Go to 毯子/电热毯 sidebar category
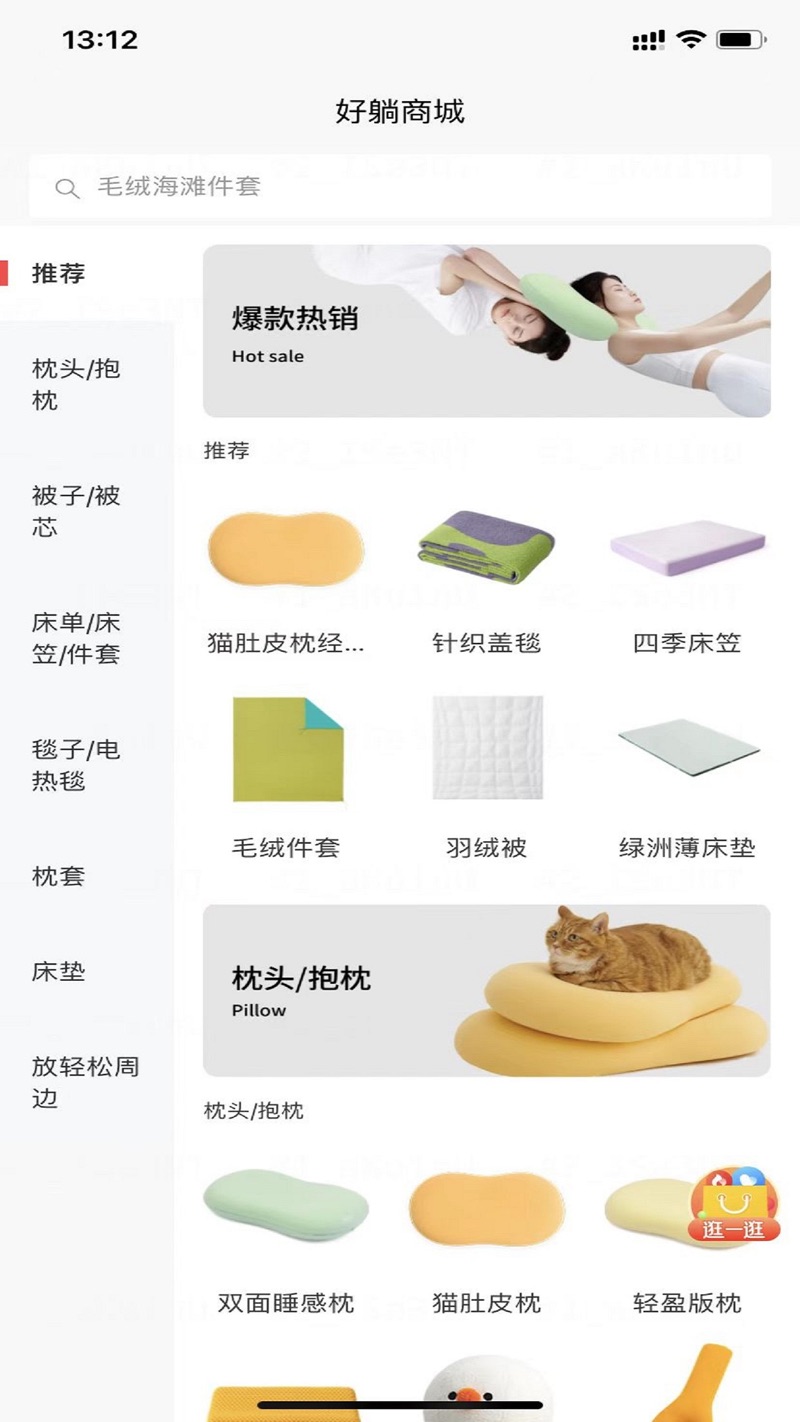This screenshot has height=1422, width=800. [76, 765]
